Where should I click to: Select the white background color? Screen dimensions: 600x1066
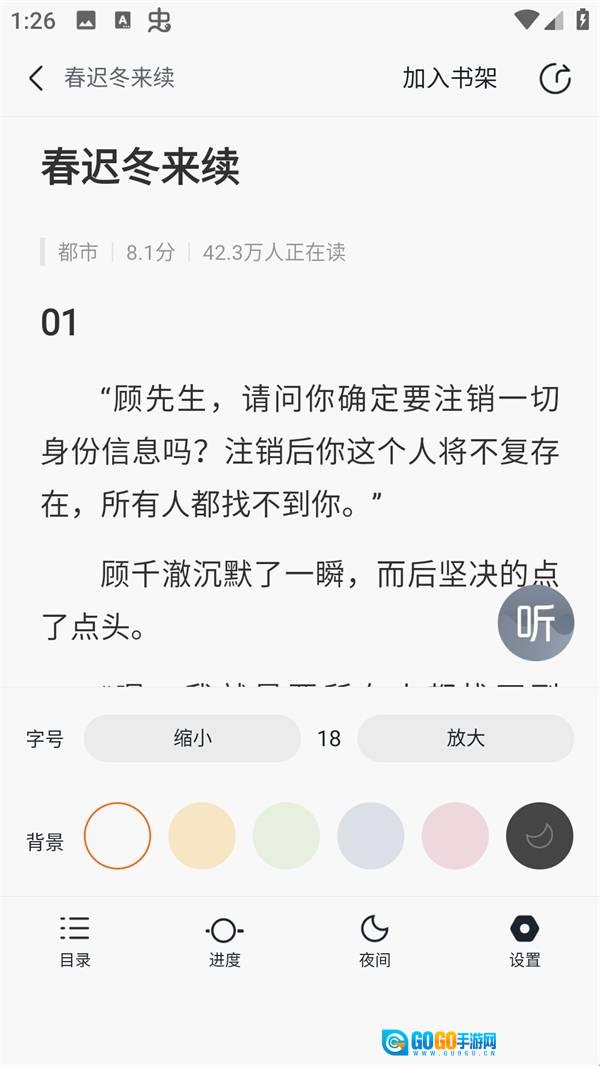[117, 835]
